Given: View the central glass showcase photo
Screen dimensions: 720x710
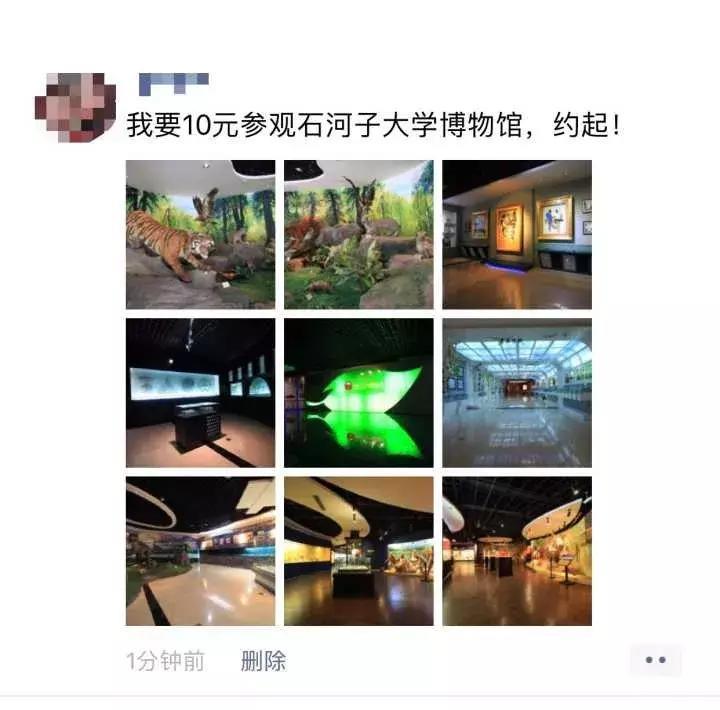Looking at the screenshot, I should point(358,551).
